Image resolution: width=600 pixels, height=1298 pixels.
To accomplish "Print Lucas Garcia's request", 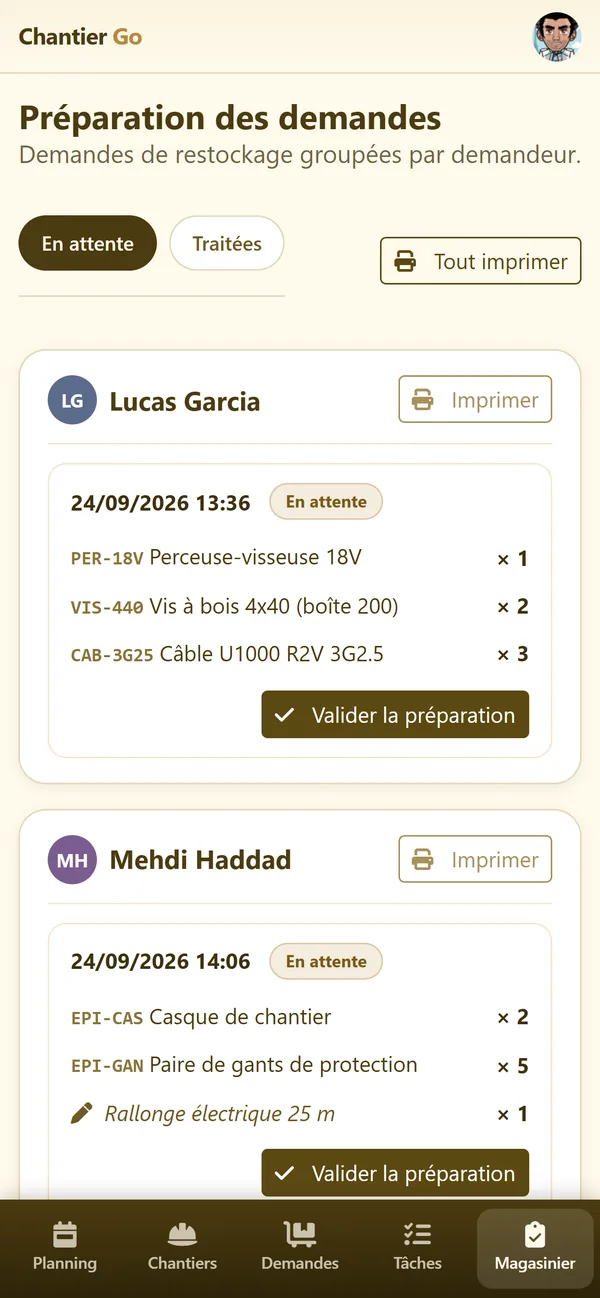I will [475, 400].
